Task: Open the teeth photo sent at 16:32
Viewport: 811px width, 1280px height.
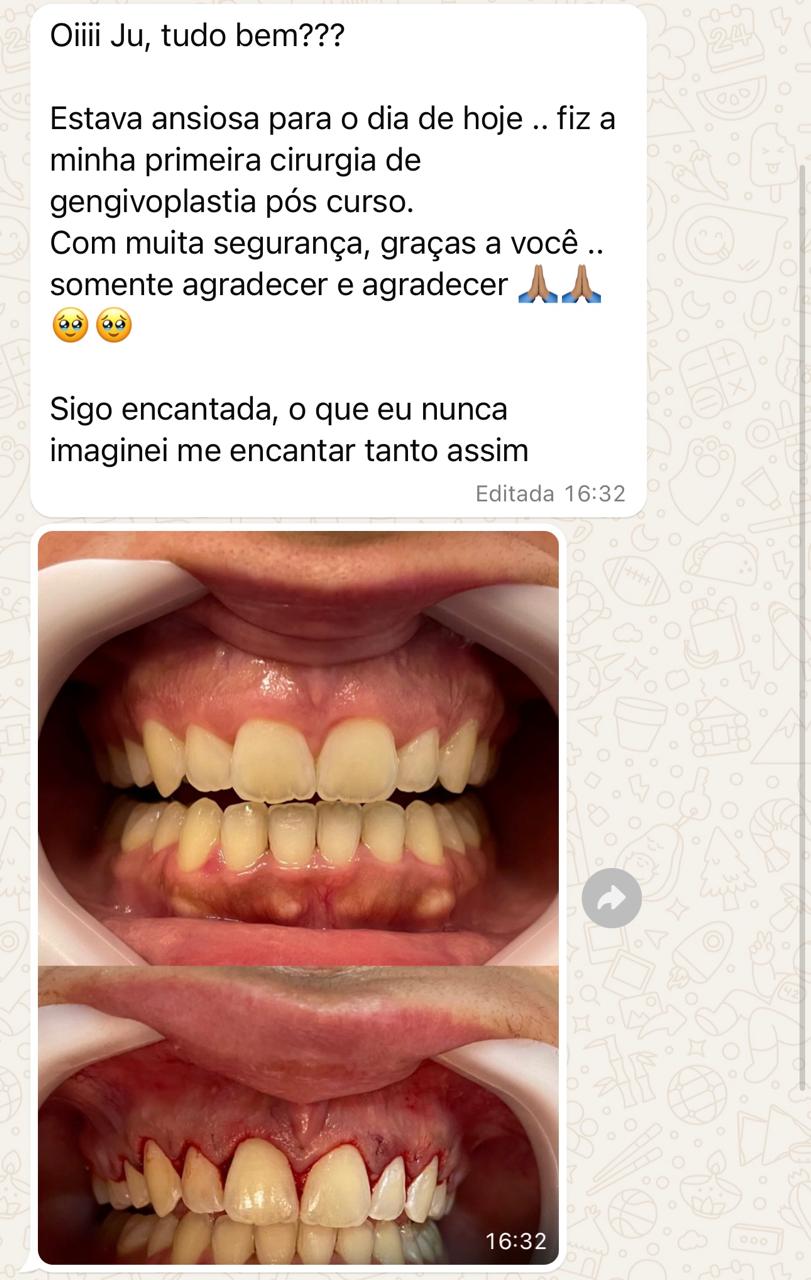Action: [298, 897]
